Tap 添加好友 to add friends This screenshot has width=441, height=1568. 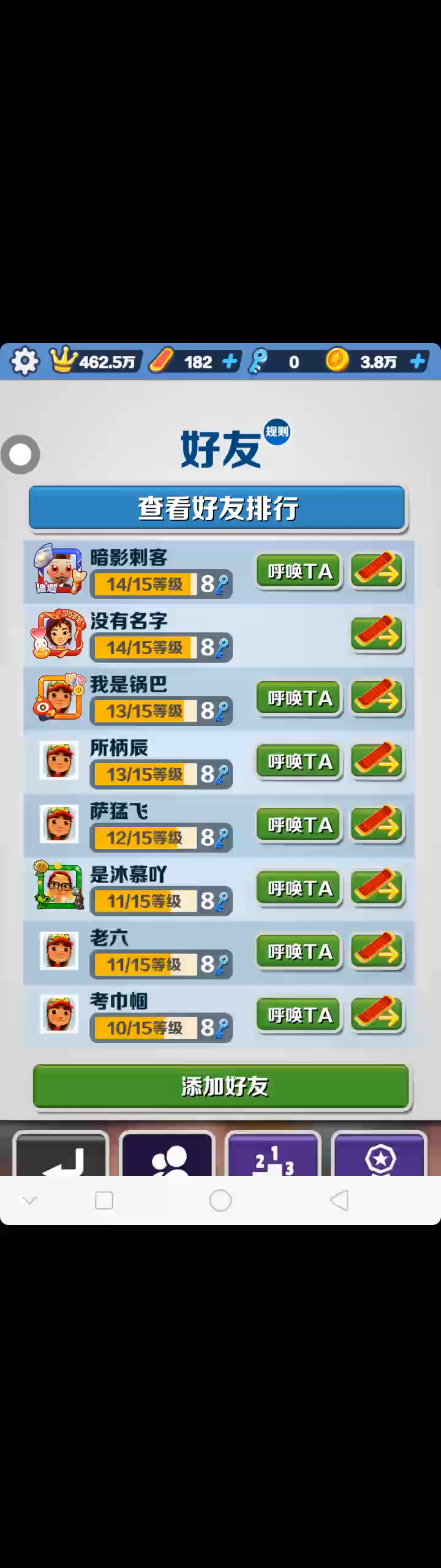pos(221,1086)
